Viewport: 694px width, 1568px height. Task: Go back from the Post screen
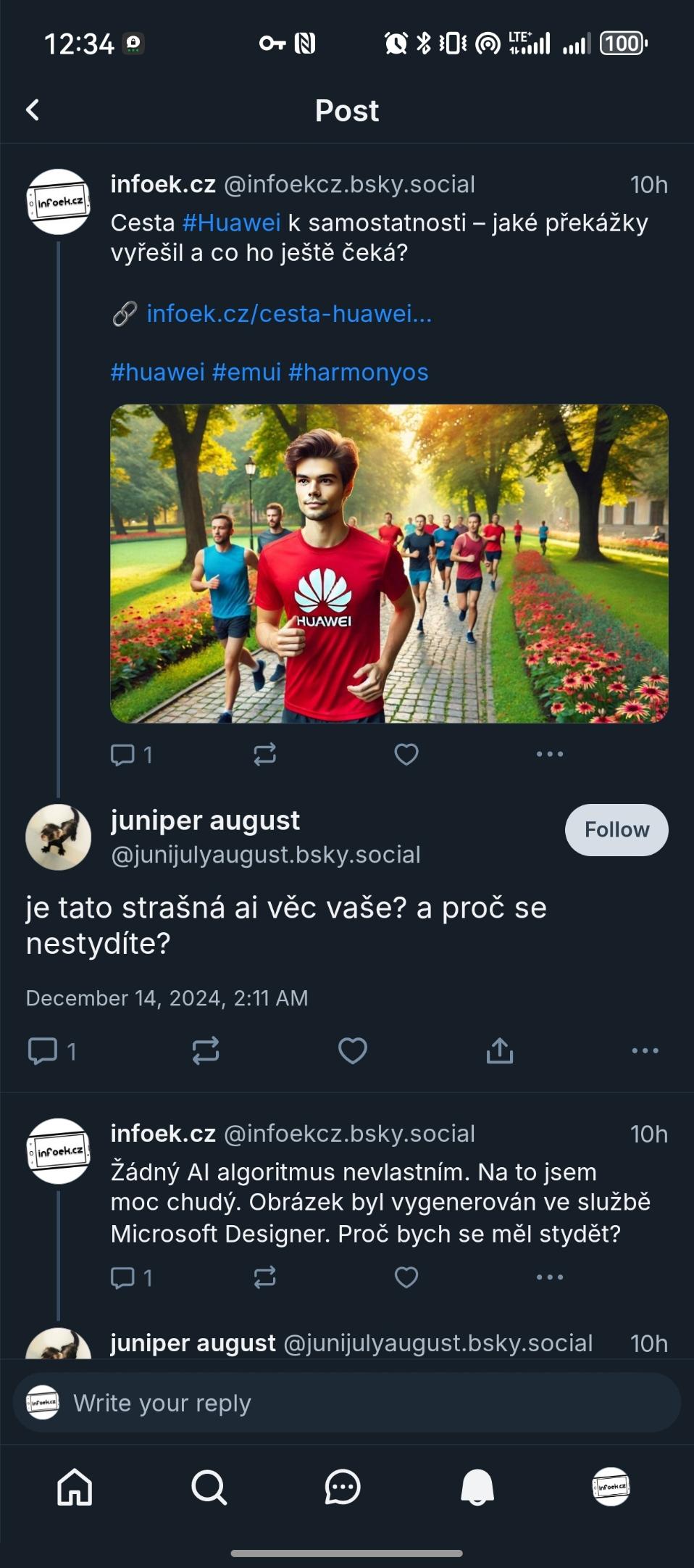(x=33, y=110)
